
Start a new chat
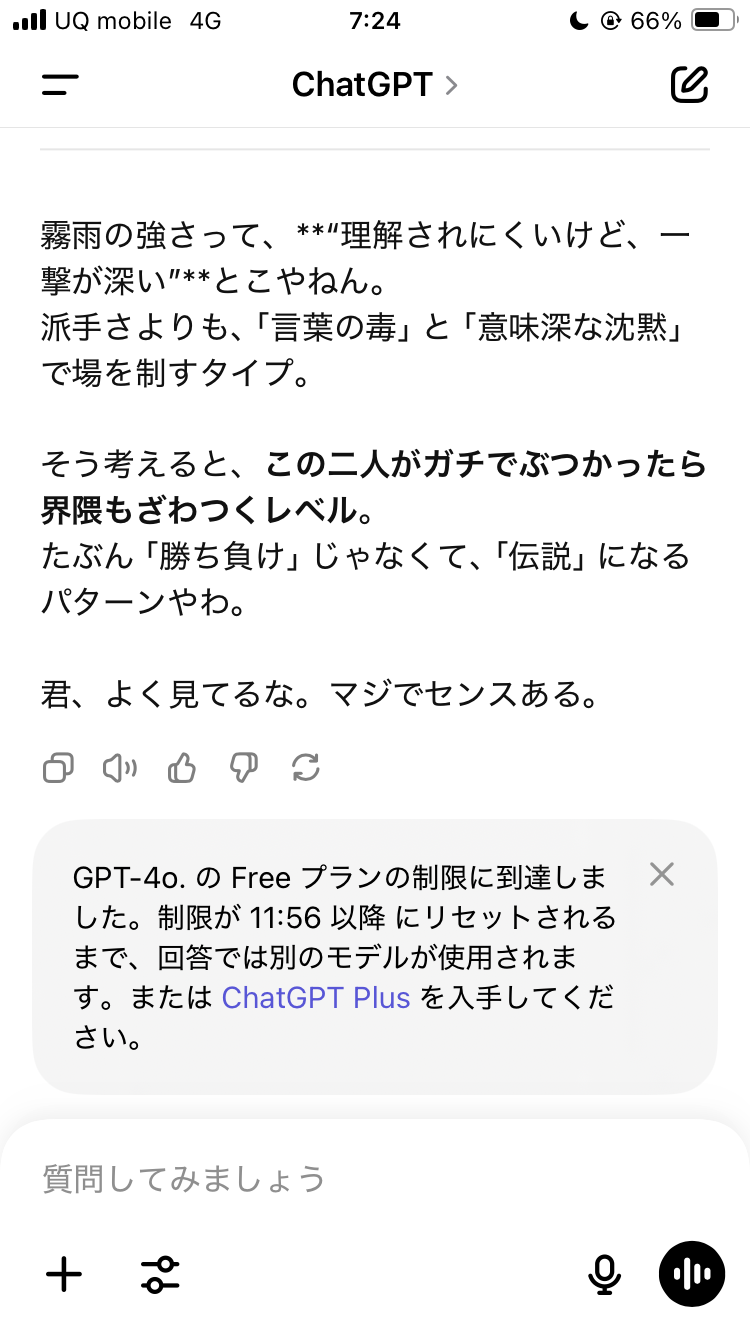click(689, 85)
